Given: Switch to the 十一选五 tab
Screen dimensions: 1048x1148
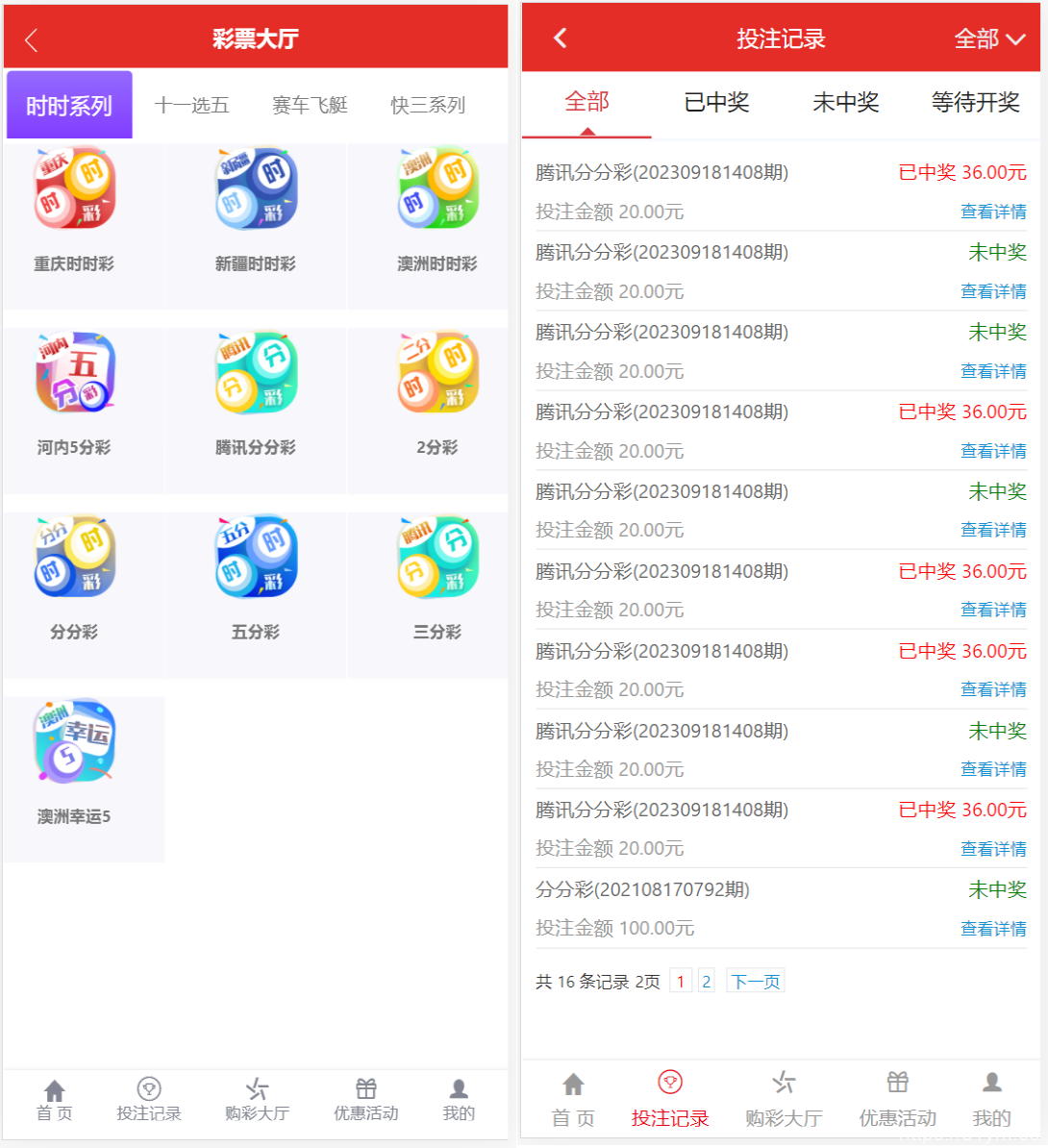Looking at the screenshot, I should (x=192, y=105).
